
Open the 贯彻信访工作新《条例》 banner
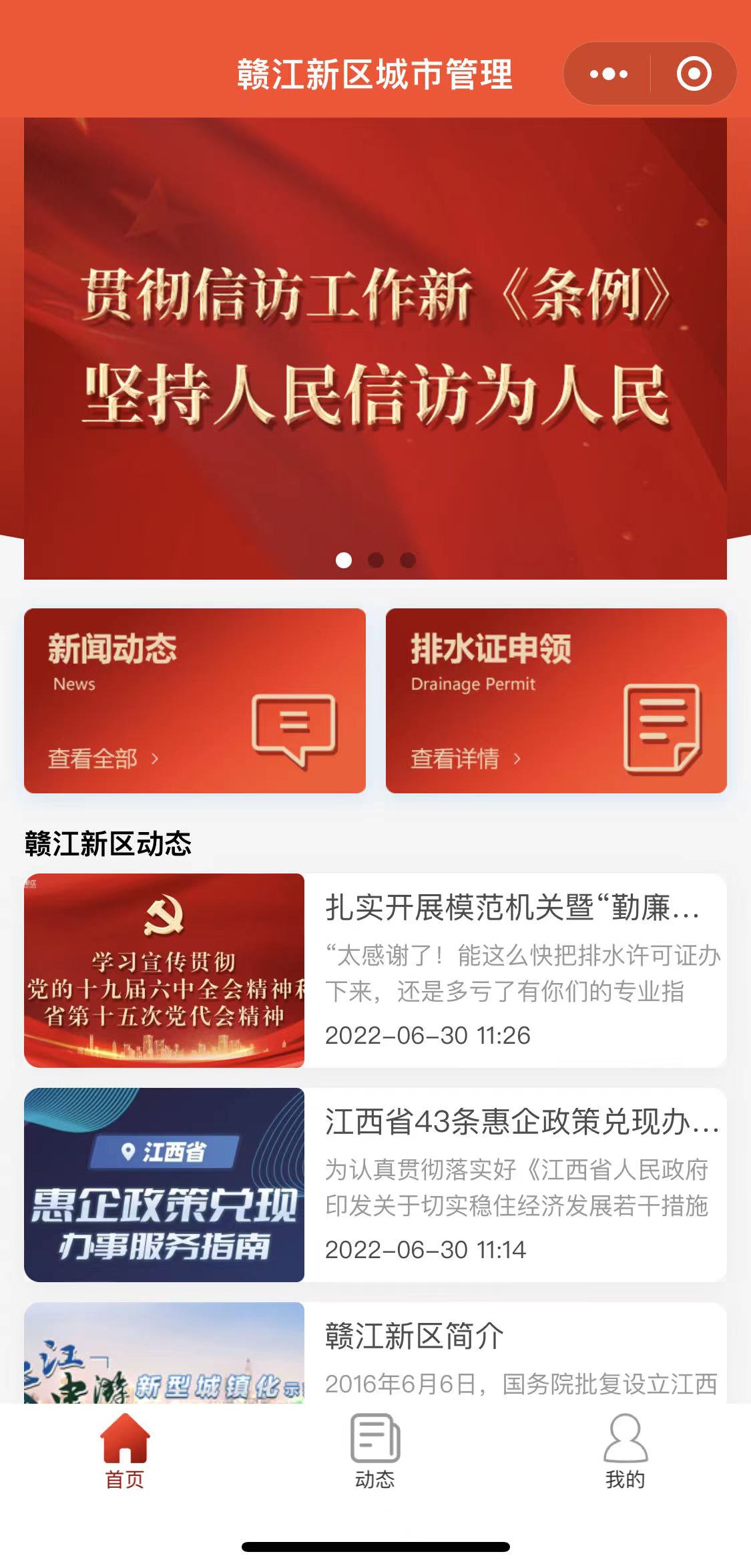pos(375,347)
